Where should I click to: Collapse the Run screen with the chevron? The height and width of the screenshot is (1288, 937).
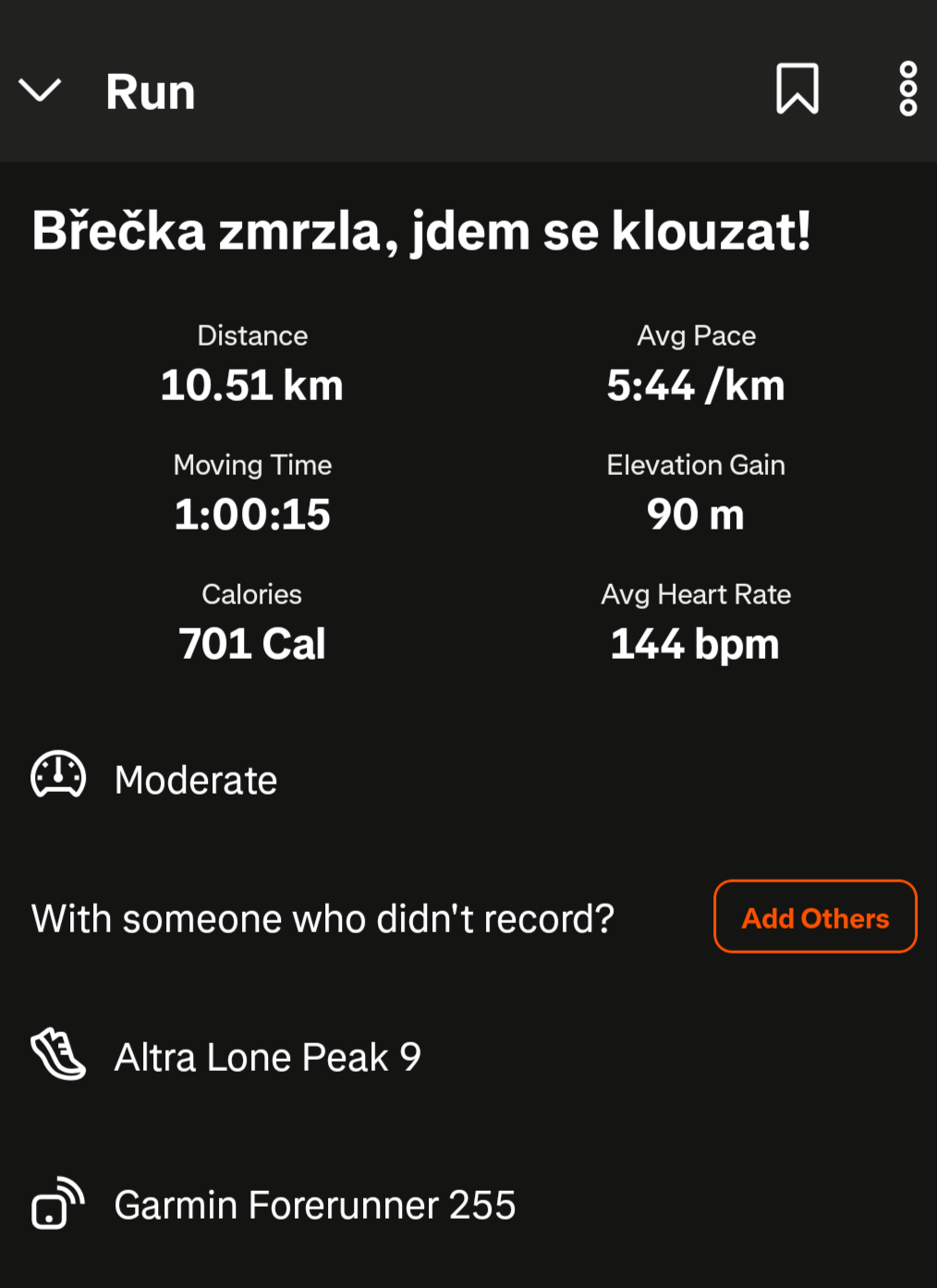pyautogui.click(x=40, y=91)
